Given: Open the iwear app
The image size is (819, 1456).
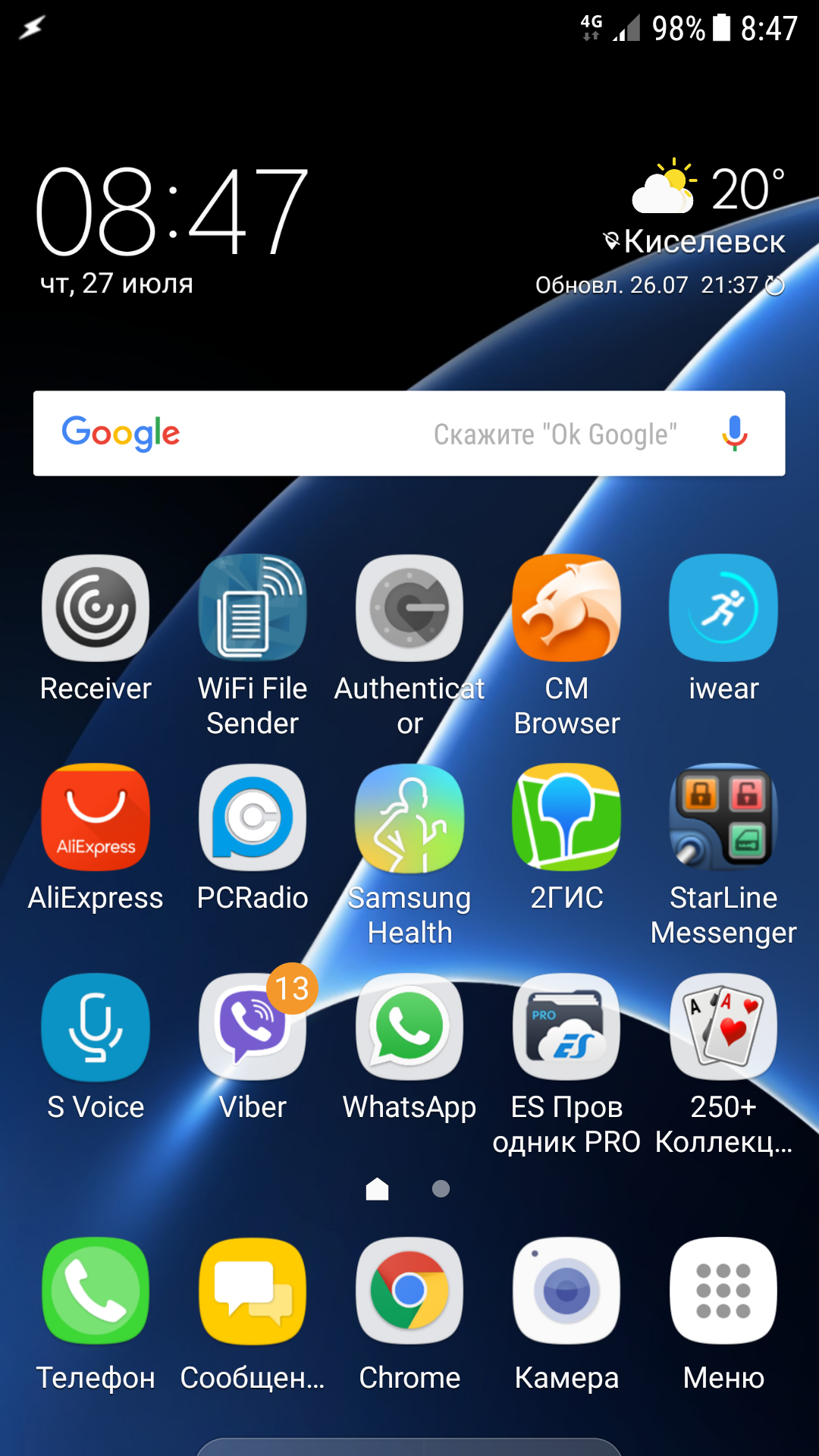Looking at the screenshot, I should (723, 608).
